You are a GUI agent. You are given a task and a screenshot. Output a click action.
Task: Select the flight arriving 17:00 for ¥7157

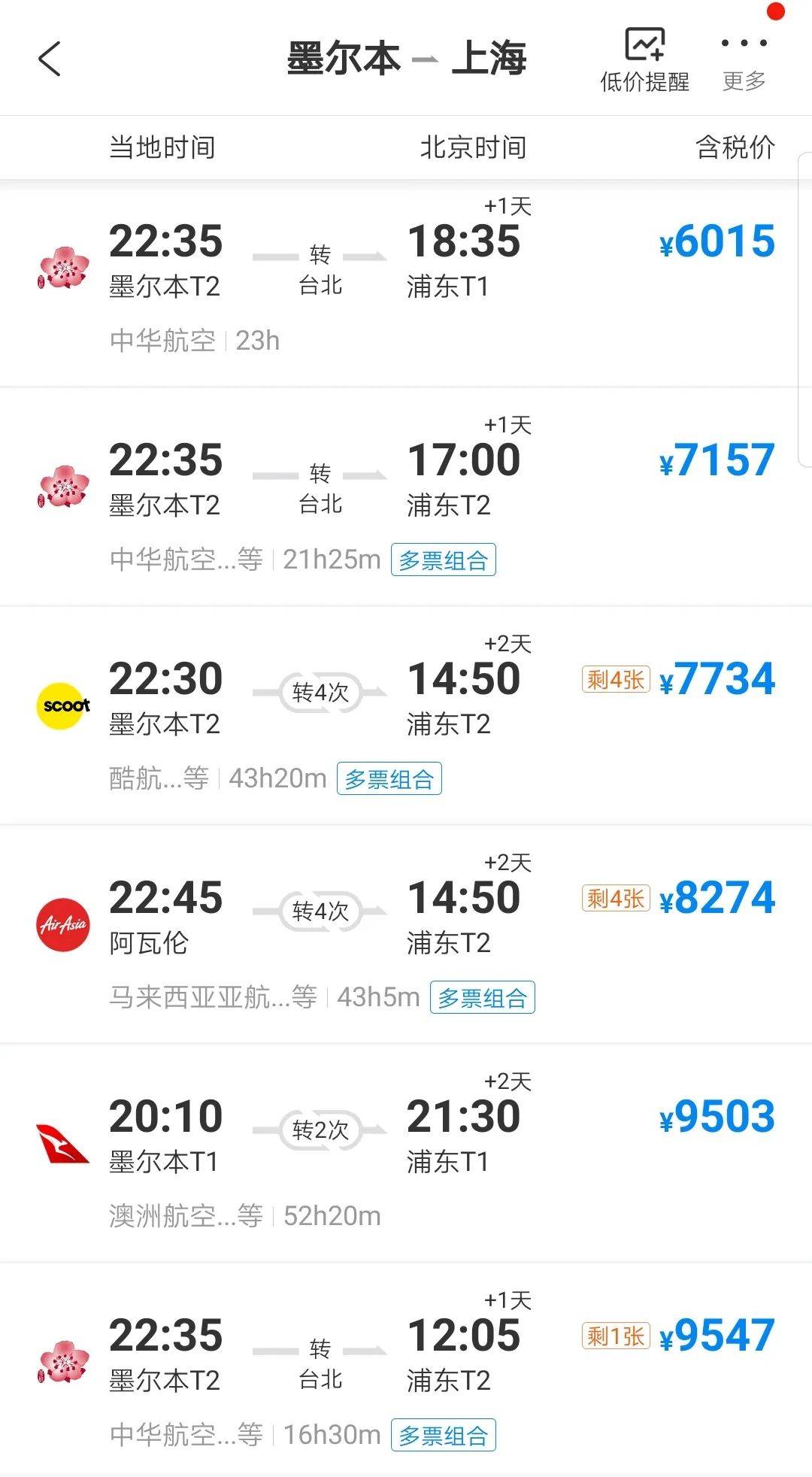pyautogui.click(x=406, y=496)
